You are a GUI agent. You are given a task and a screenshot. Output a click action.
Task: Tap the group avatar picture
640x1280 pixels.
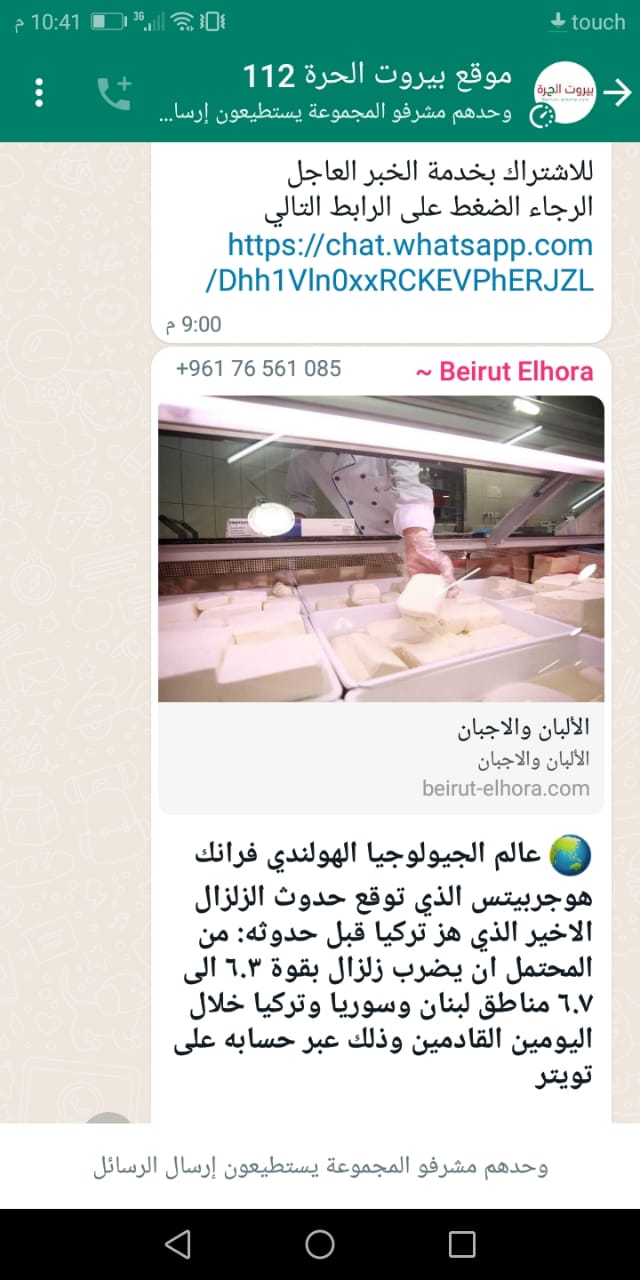click(x=564, y=92)
